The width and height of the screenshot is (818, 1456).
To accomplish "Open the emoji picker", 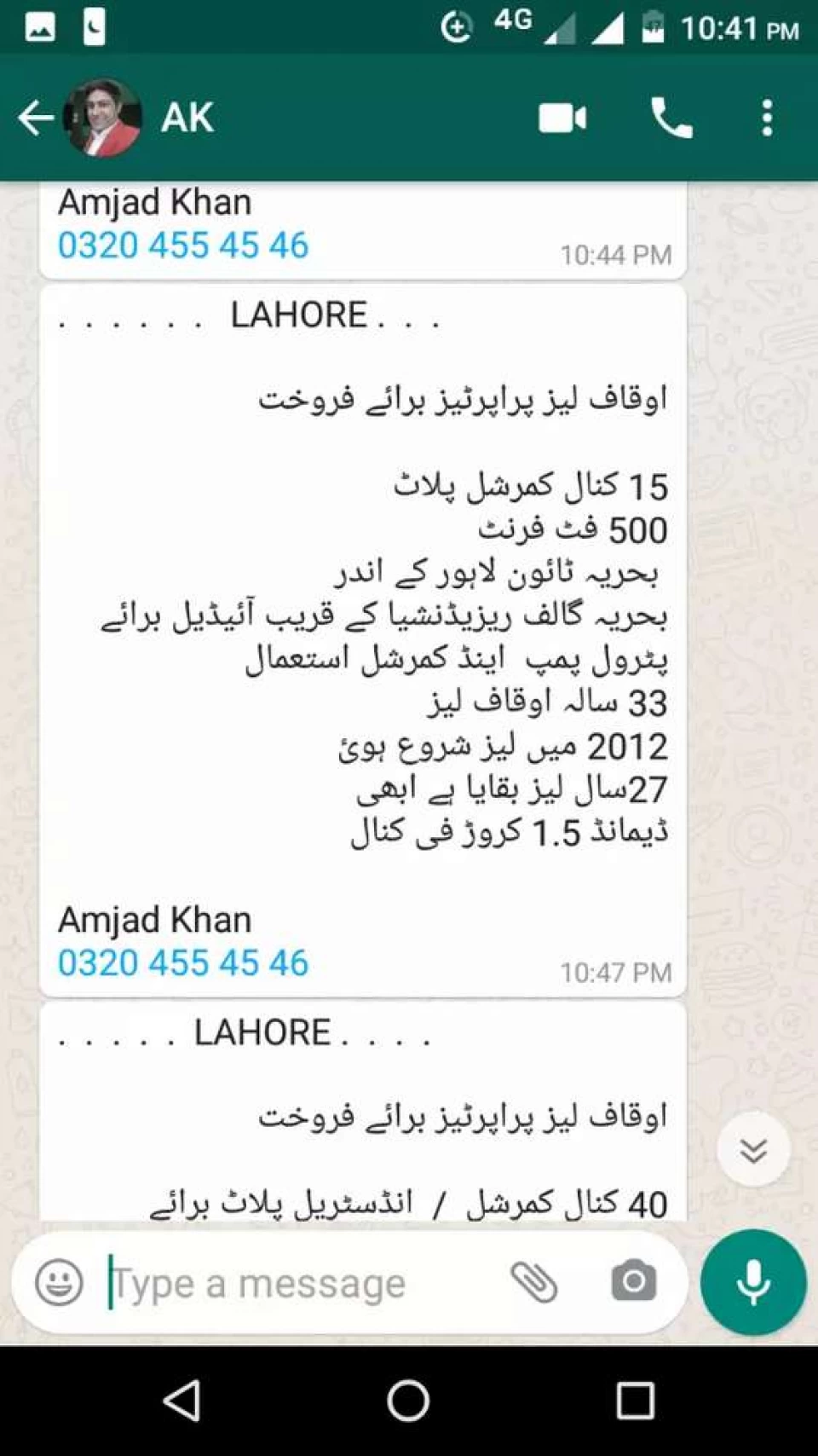I will point(59,1282).
